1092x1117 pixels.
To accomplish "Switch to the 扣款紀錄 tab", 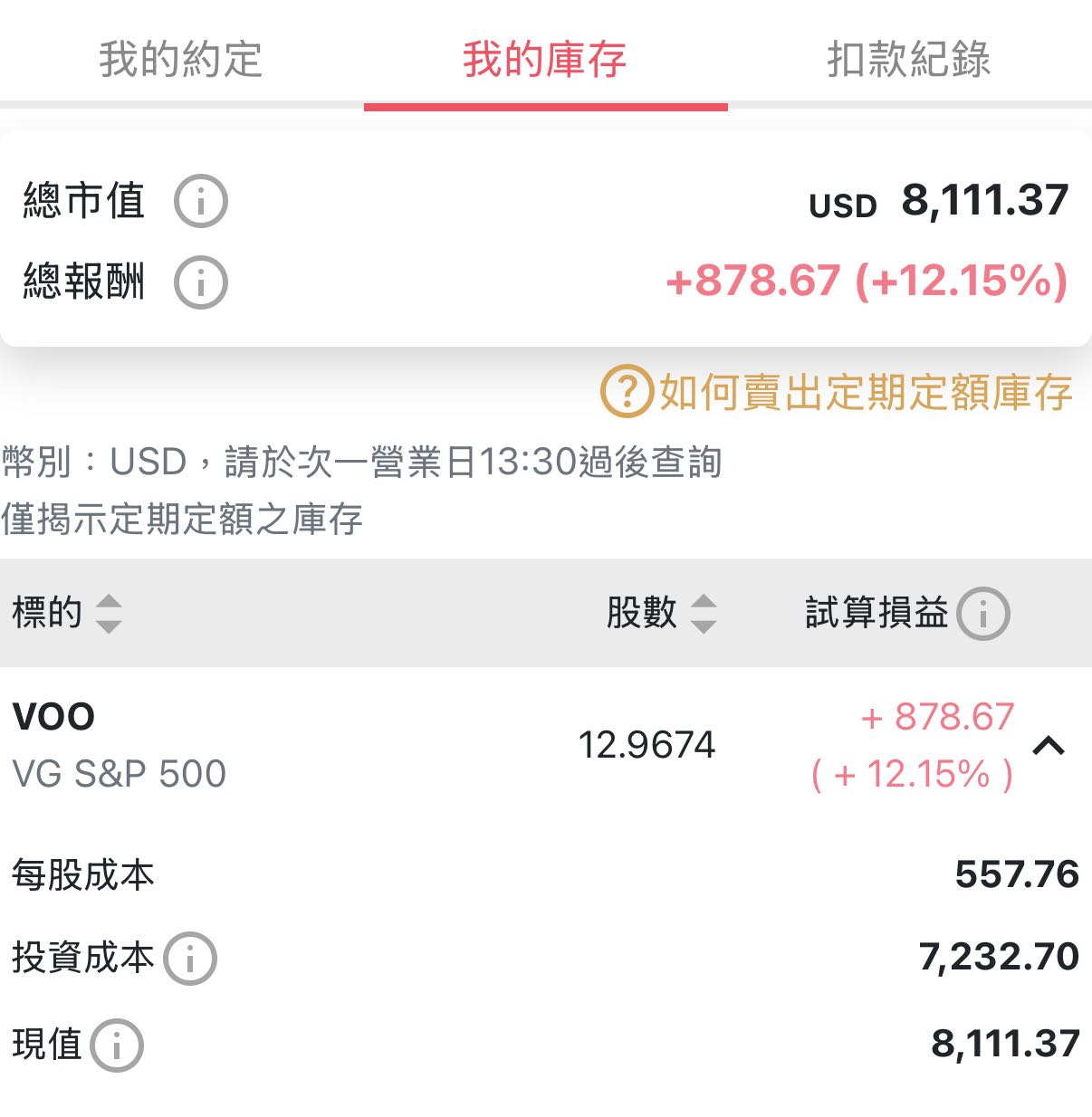I will 908,60.
